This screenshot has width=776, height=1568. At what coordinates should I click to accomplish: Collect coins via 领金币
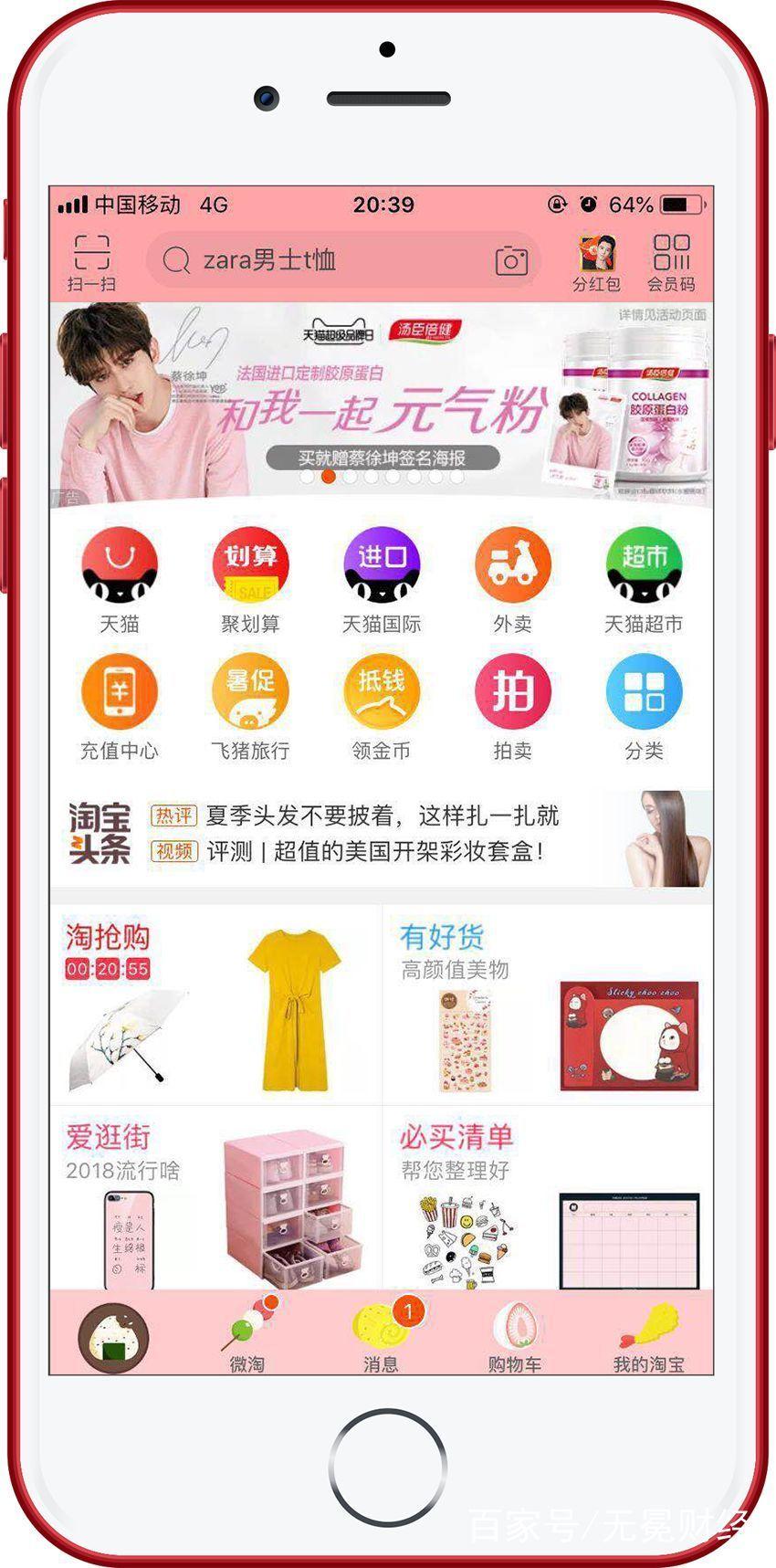click(x=382, y=692)
